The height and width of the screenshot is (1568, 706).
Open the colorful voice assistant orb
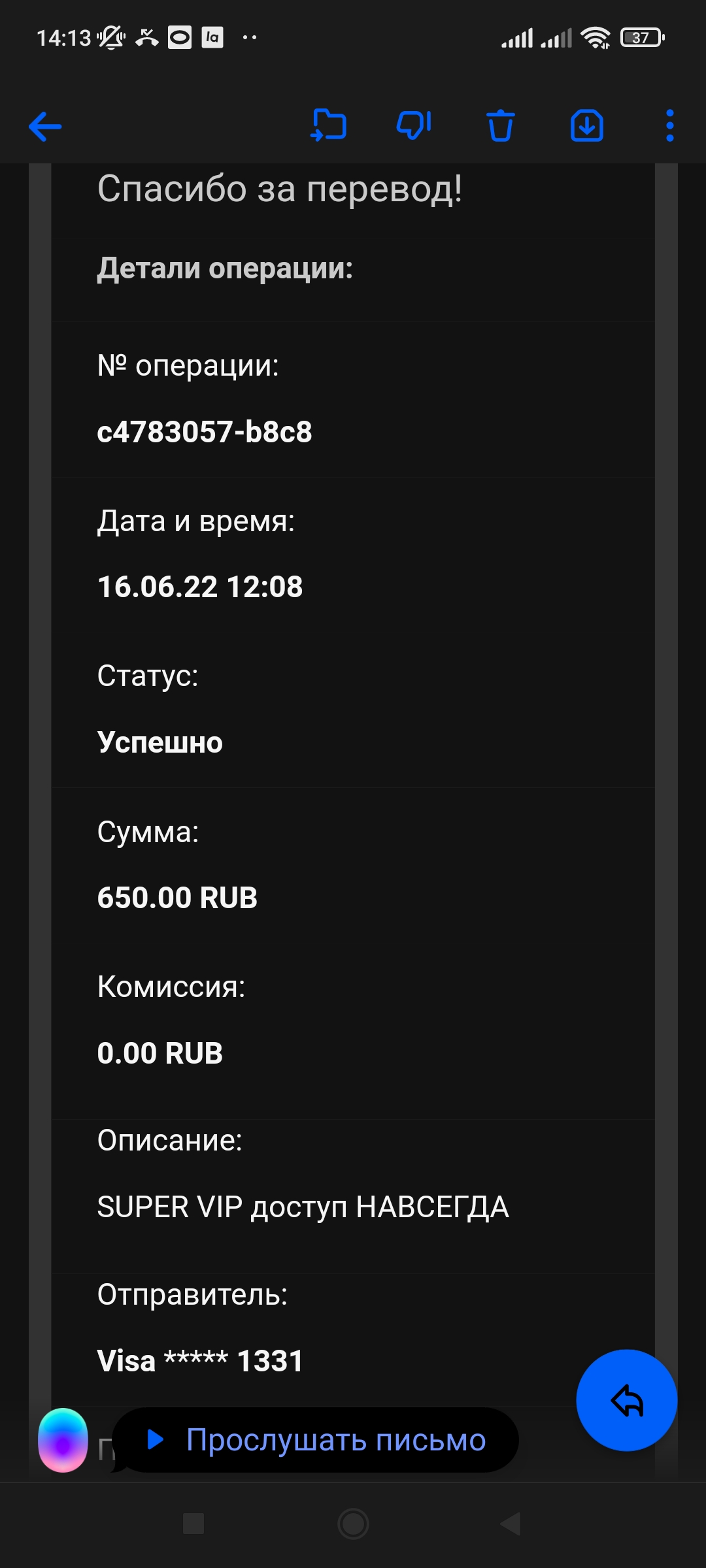(63, 1440)
